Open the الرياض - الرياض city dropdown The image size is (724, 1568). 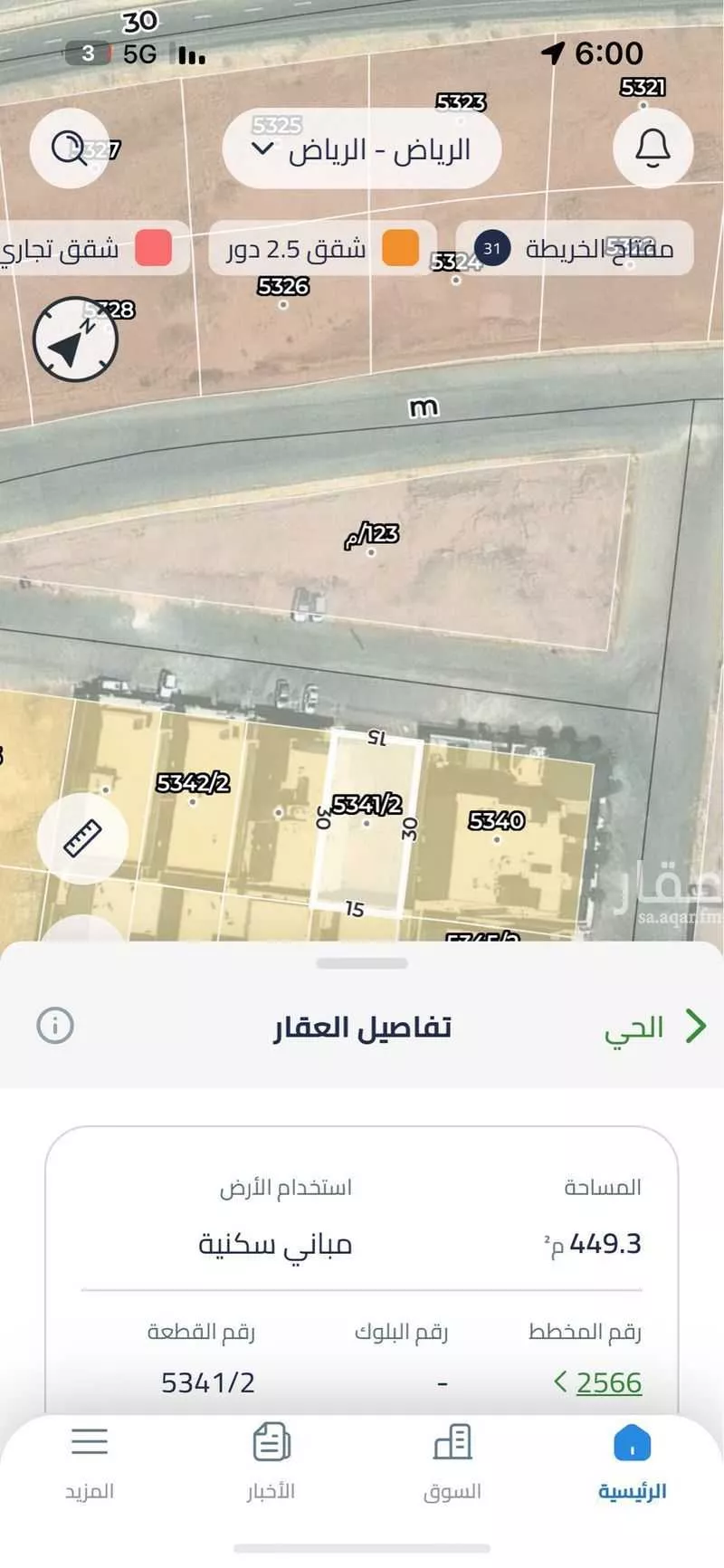362,148
